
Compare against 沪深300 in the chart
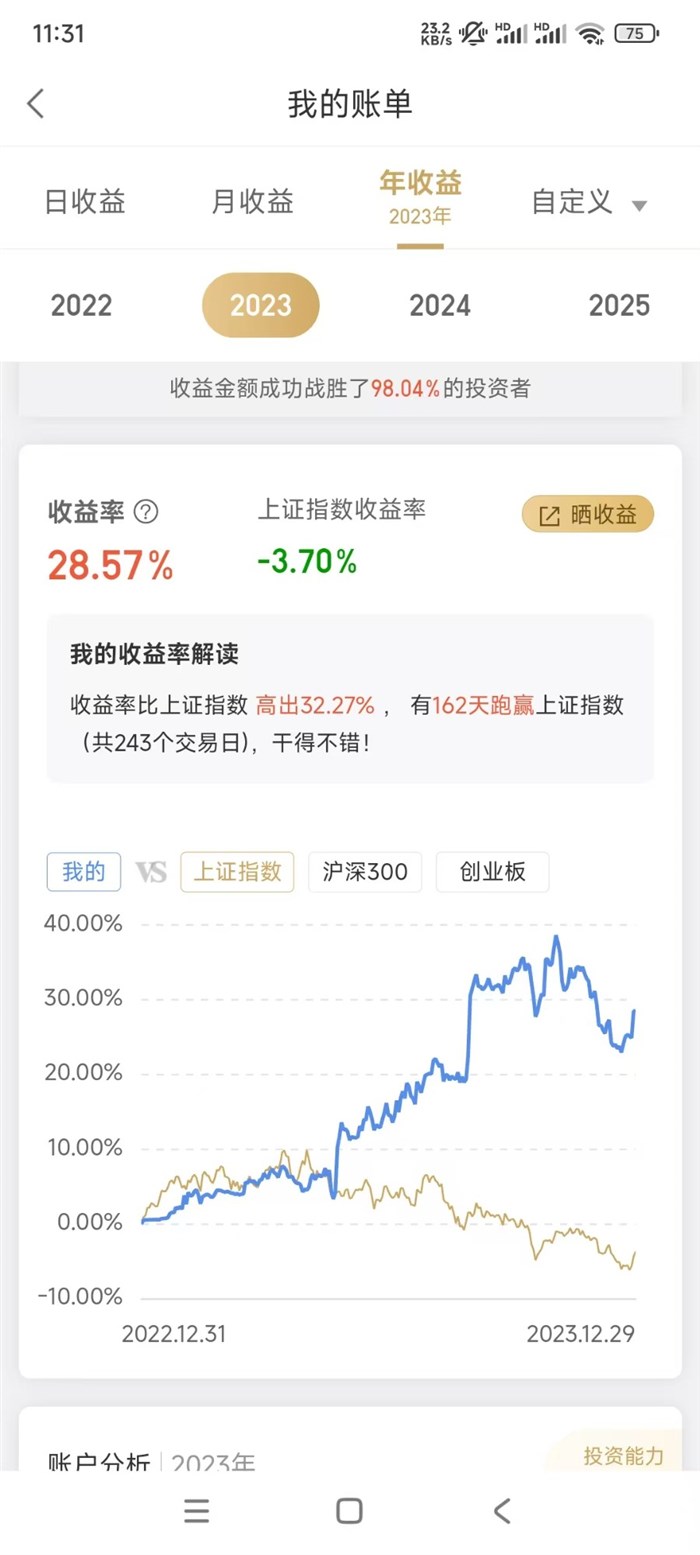click(x=365, y=872)
